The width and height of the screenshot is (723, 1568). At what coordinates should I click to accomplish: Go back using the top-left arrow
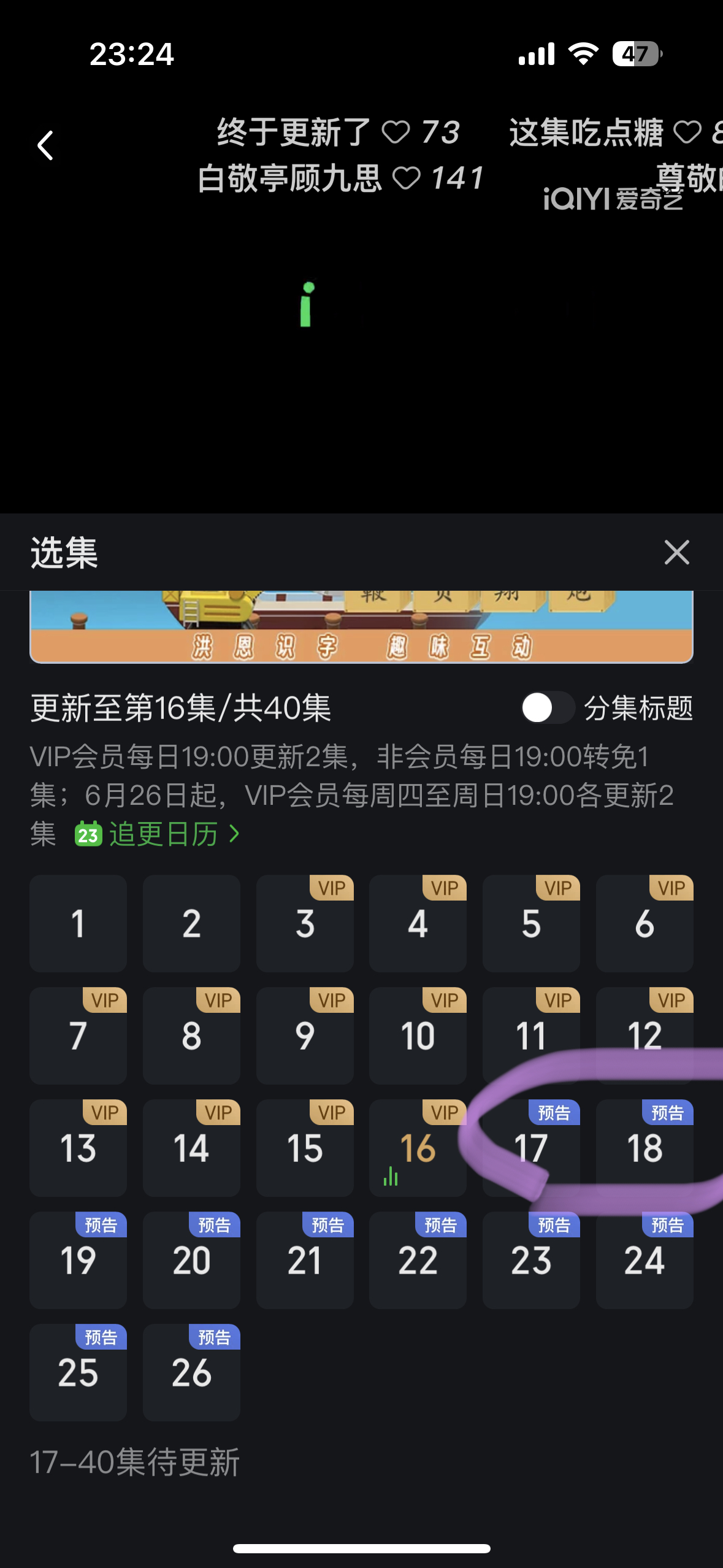[45, 145]
